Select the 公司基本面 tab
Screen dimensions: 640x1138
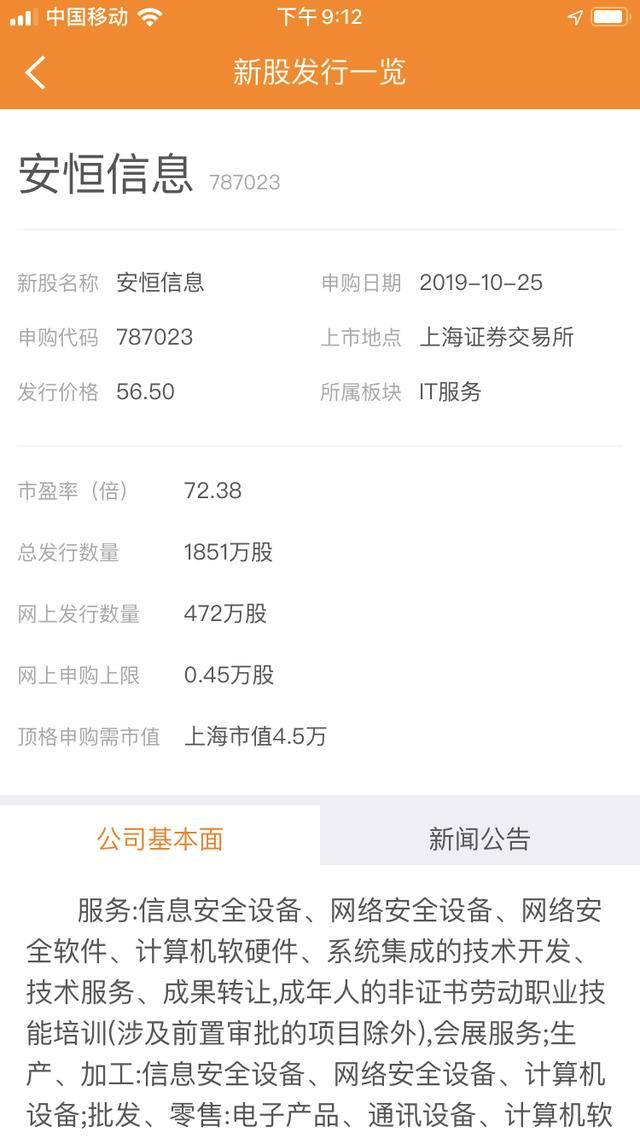coord(160,837)
